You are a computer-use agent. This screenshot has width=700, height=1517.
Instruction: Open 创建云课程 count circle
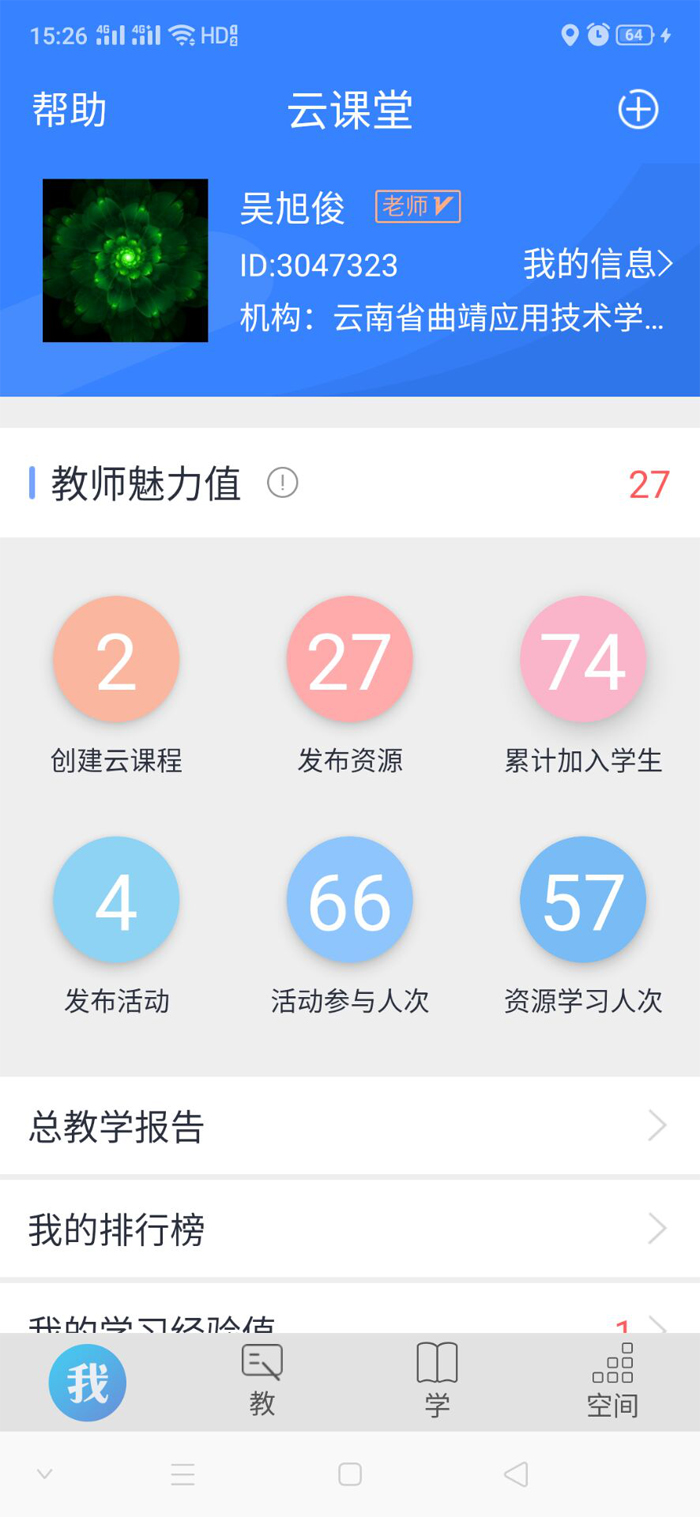116,660
